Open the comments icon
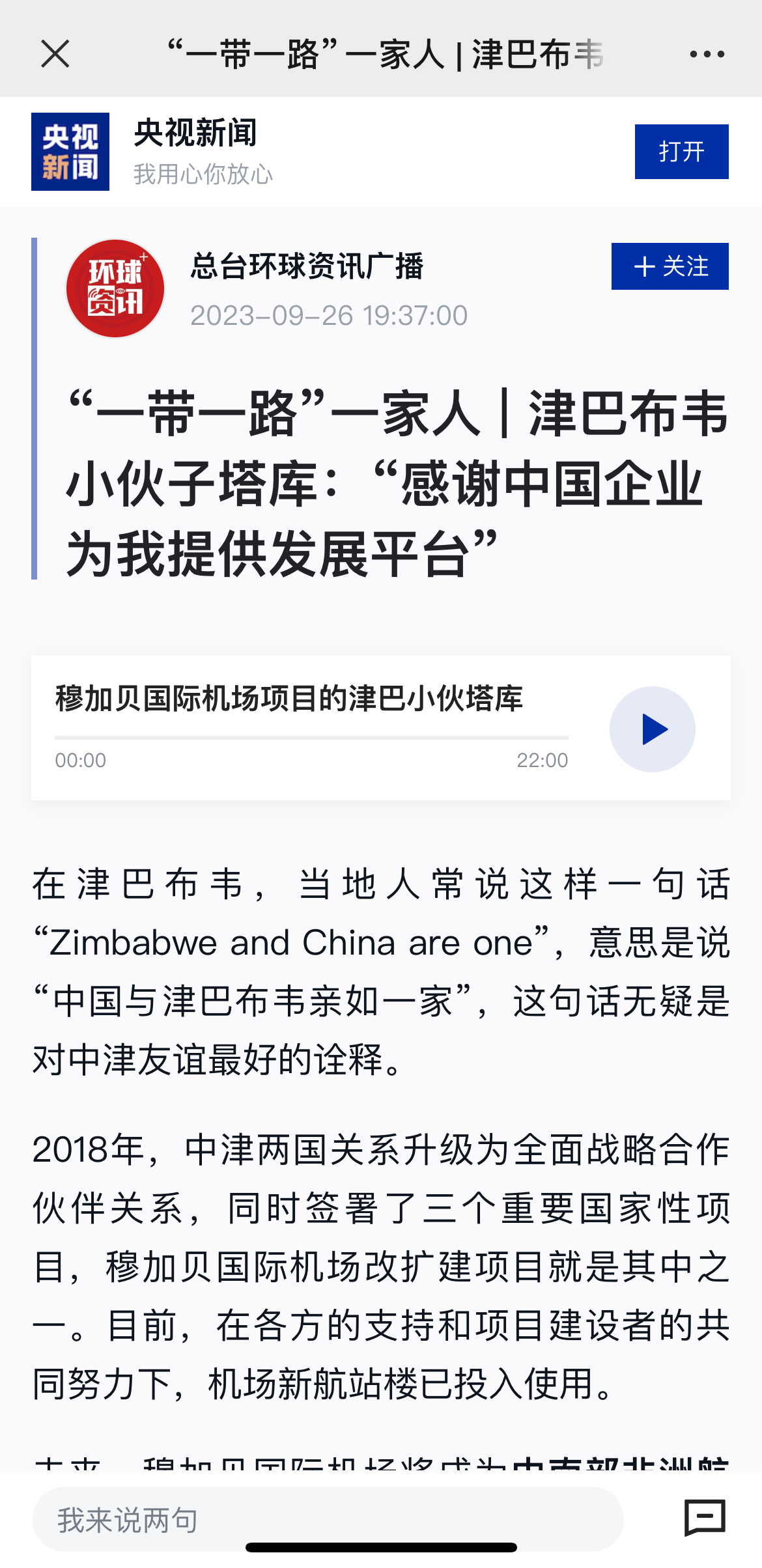762x1568 pixels. pyautogui.click(x=704, y=1519)
